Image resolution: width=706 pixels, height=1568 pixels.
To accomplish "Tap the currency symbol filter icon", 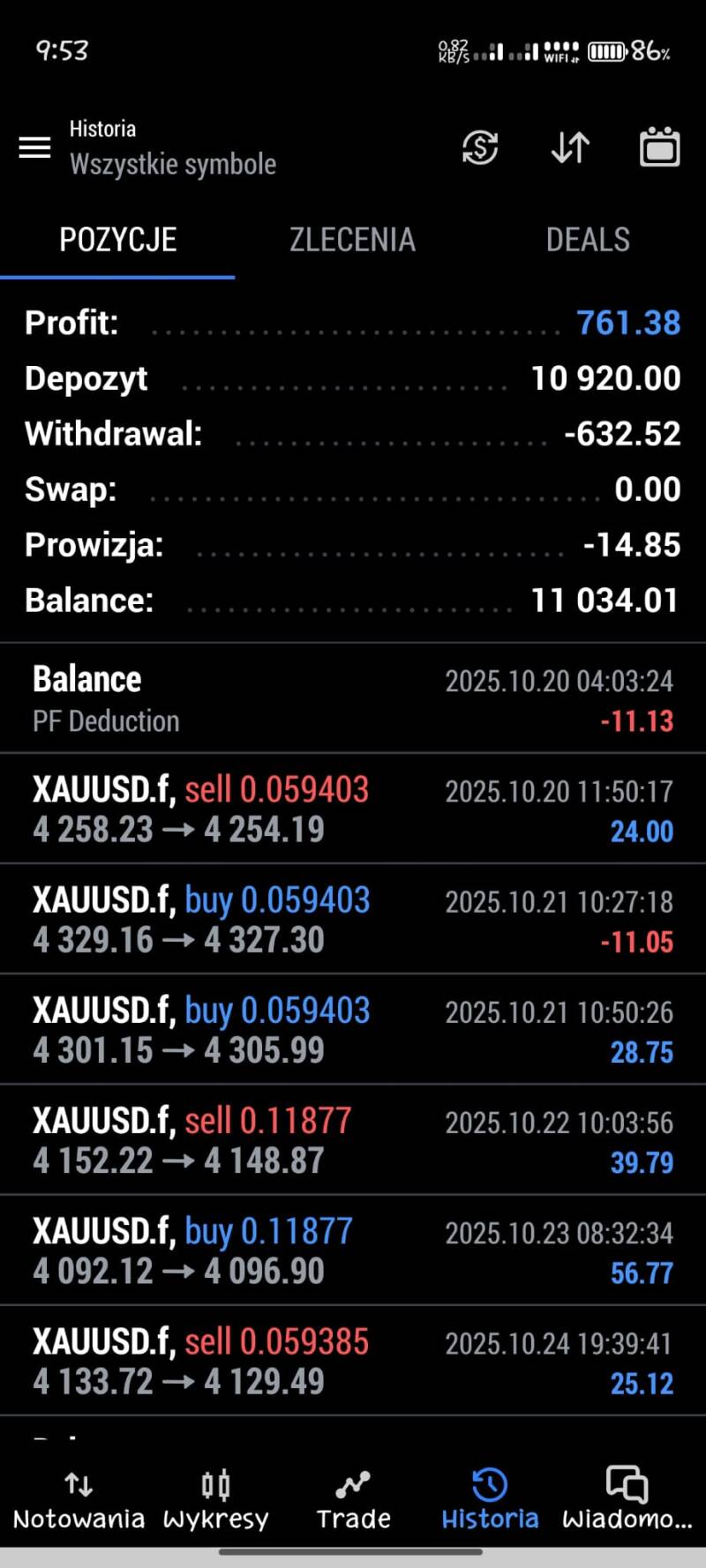I will coord(480,147).
